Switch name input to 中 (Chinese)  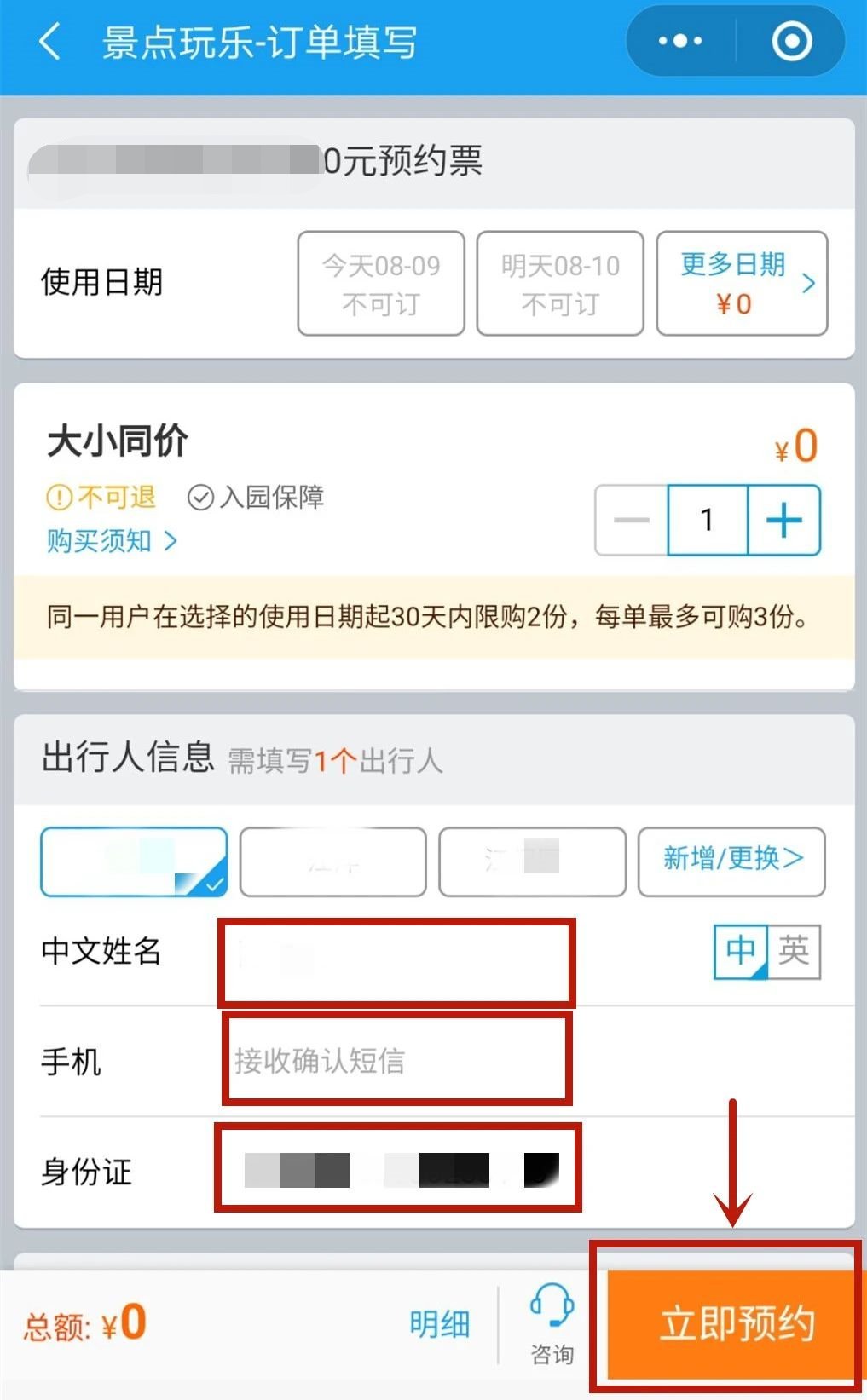pyautogui.click(x=740, y=951)
